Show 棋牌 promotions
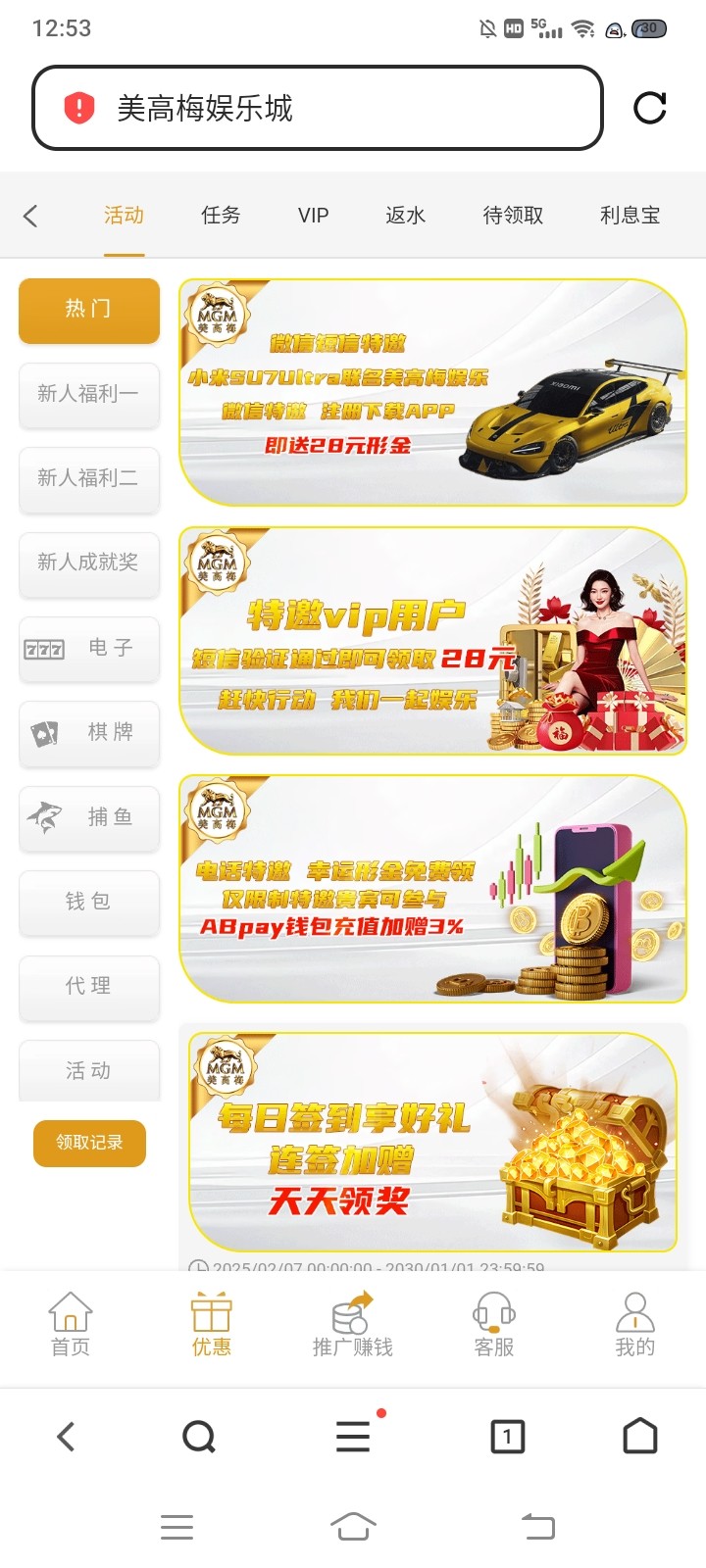Viewport: 706px width, 1568px height. [x=88, y=732]
